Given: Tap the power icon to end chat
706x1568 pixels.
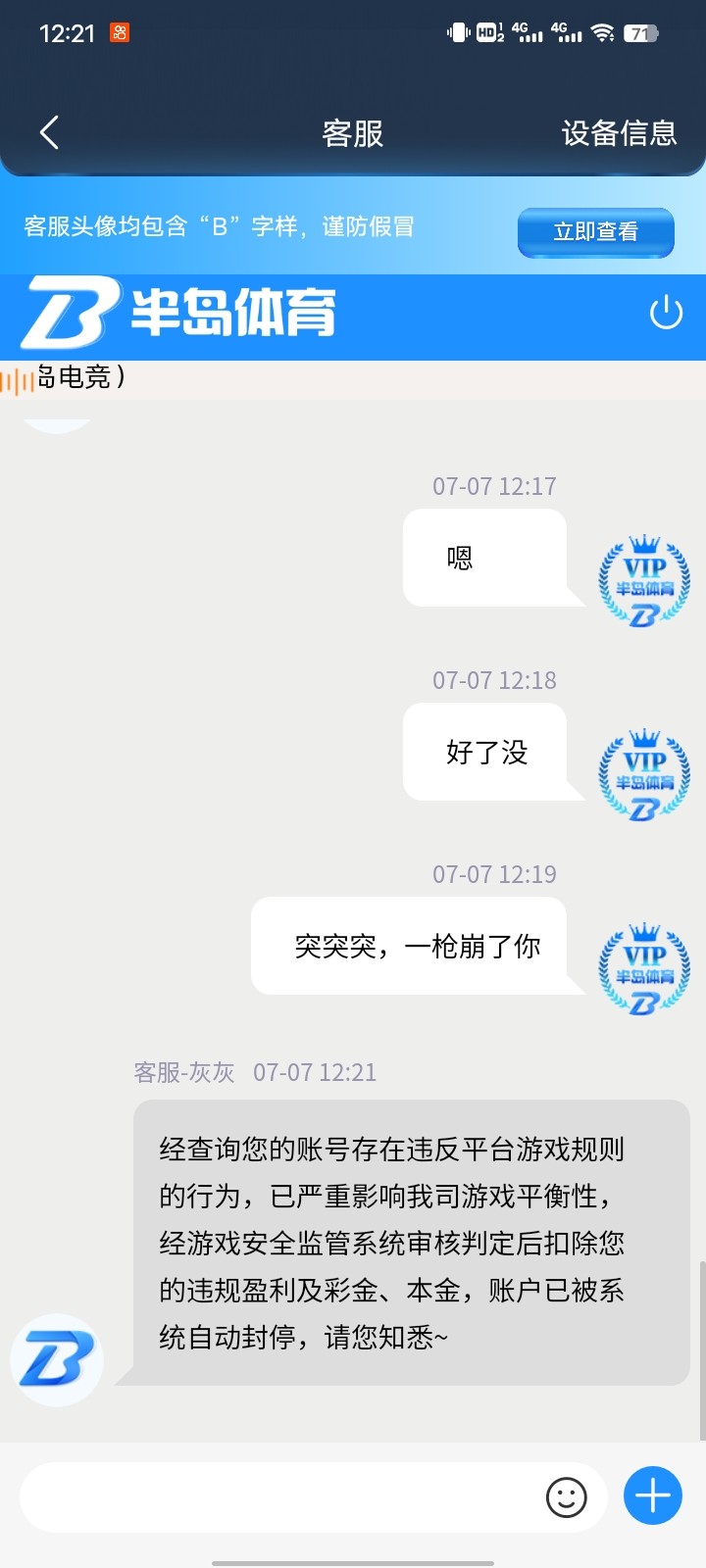Looking at the screenshot, I should 666,314.
